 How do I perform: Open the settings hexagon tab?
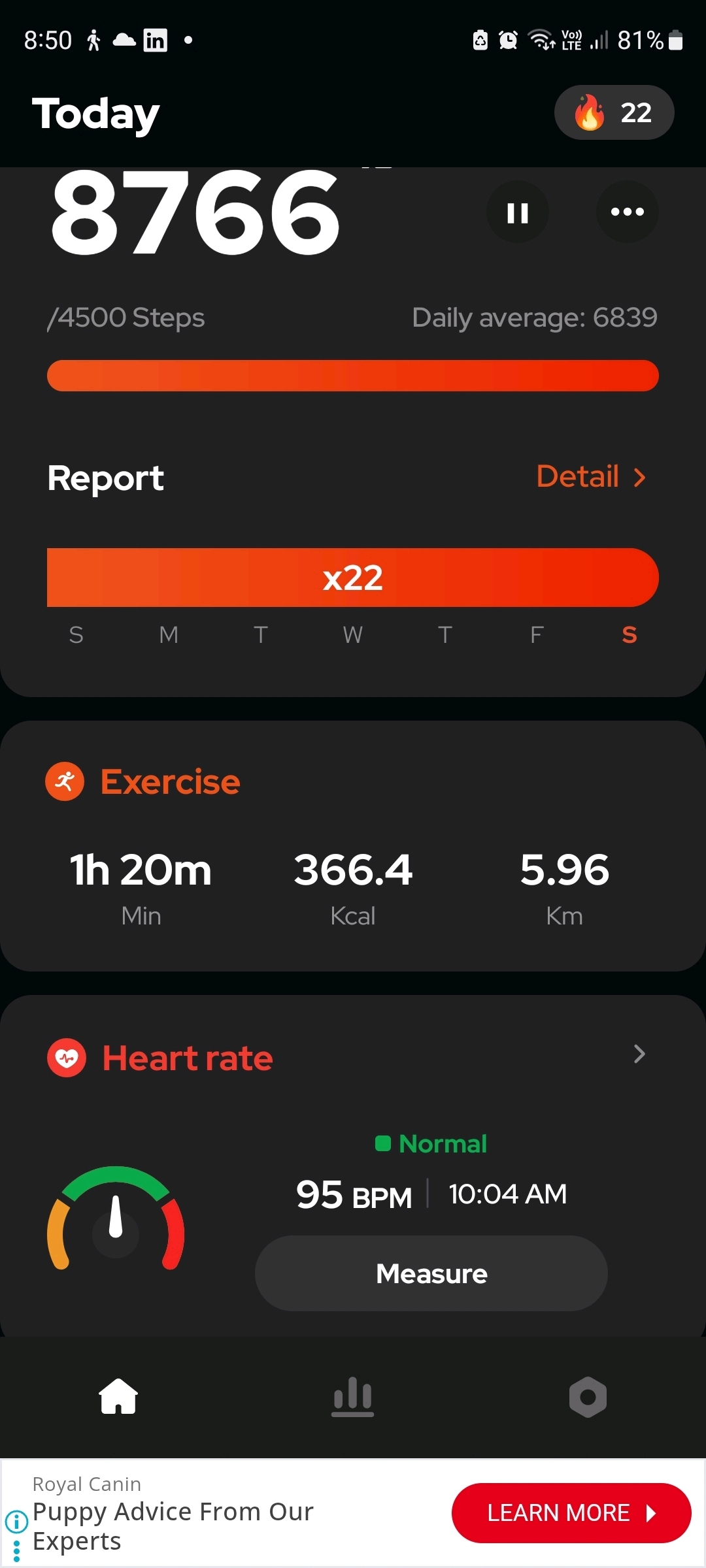pos(588,1396)
